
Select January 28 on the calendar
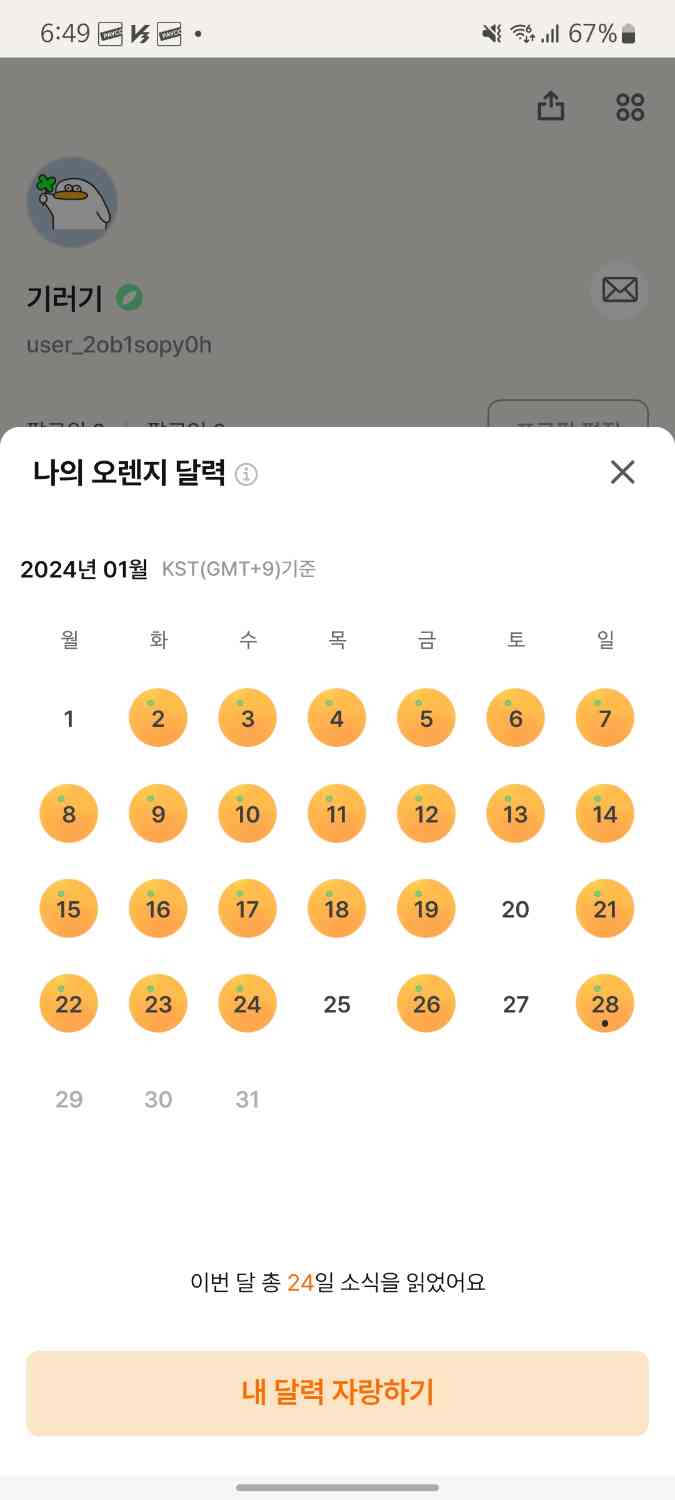605,1004
